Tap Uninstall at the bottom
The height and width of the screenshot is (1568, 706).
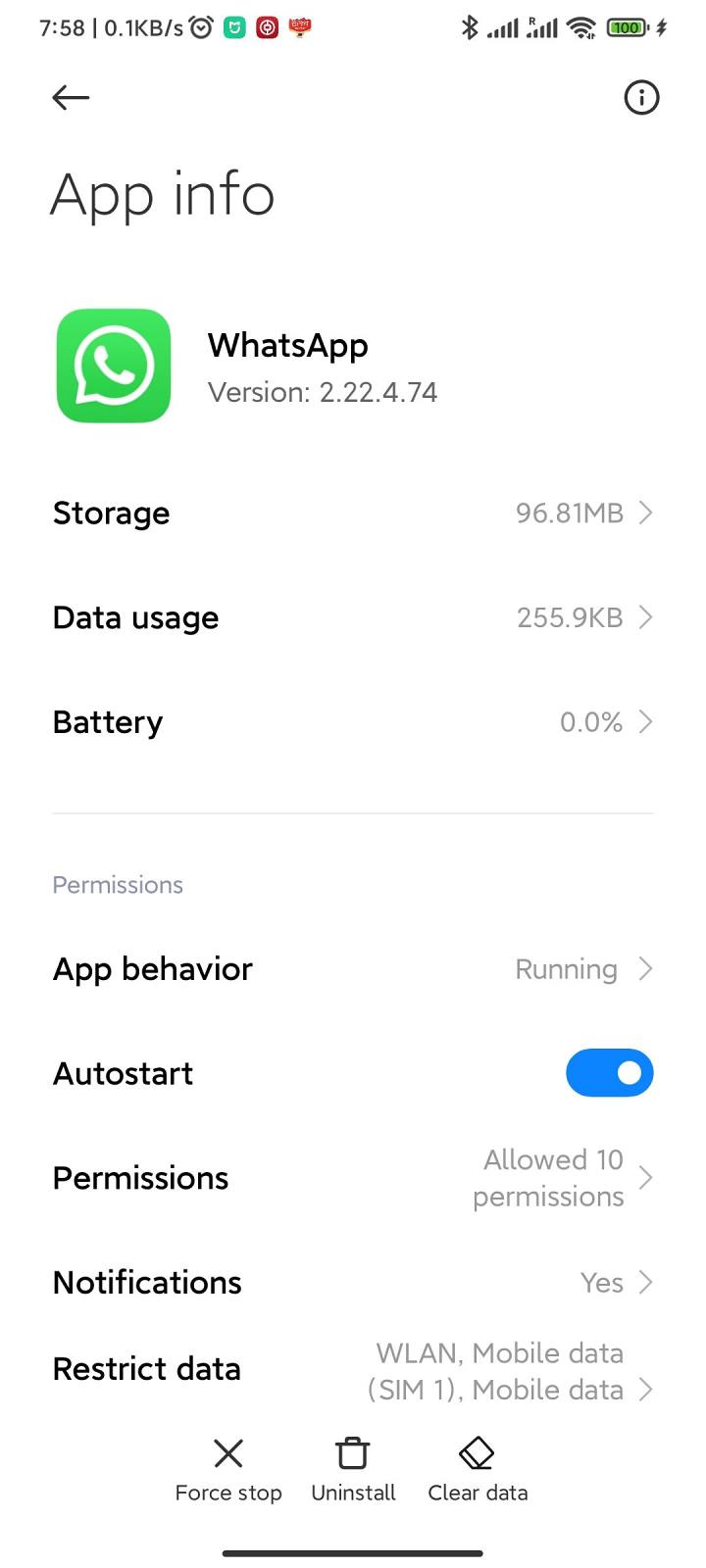(x=353, y=1470)
